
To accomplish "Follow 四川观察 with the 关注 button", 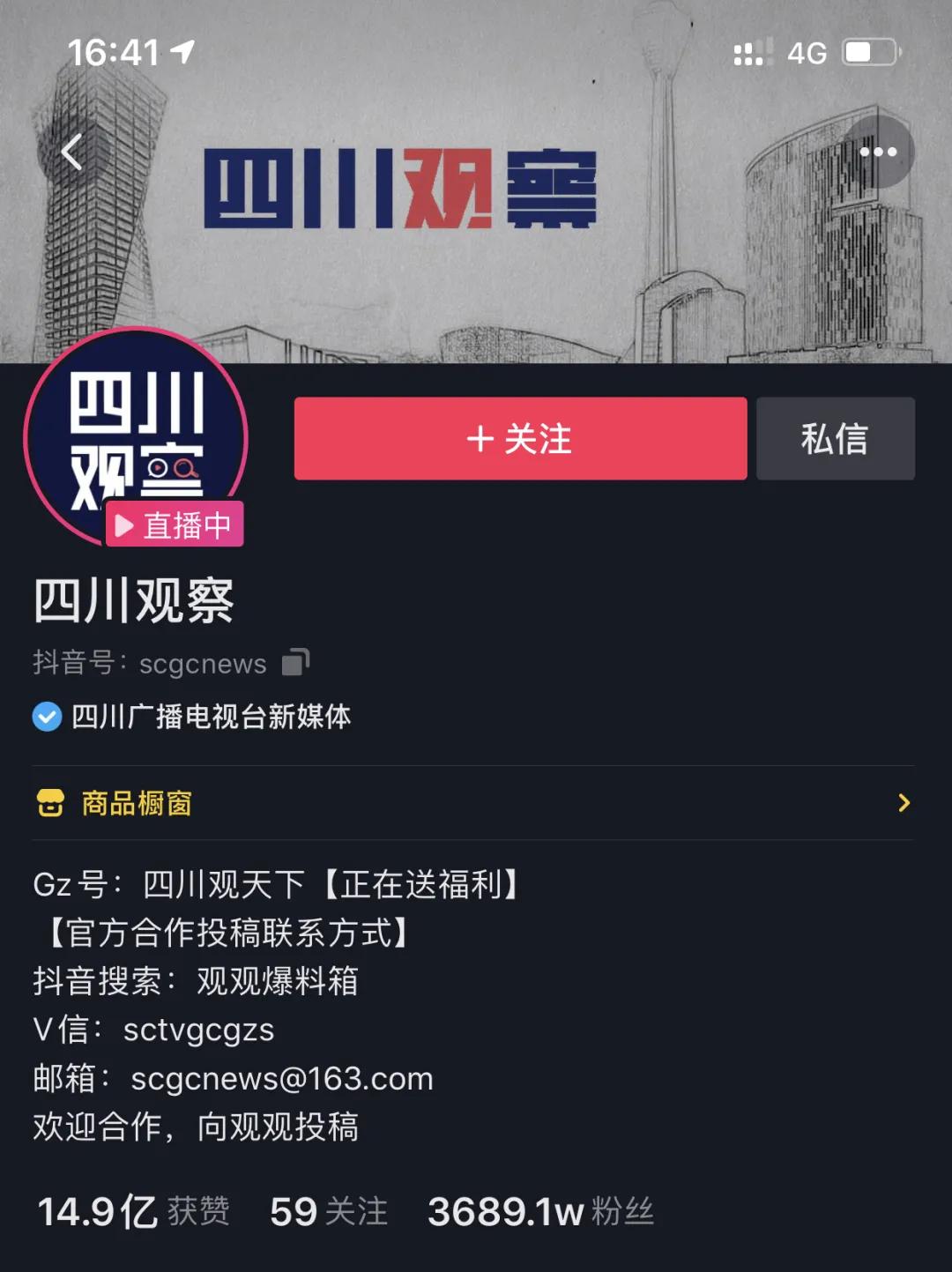I will coord(520,439).
